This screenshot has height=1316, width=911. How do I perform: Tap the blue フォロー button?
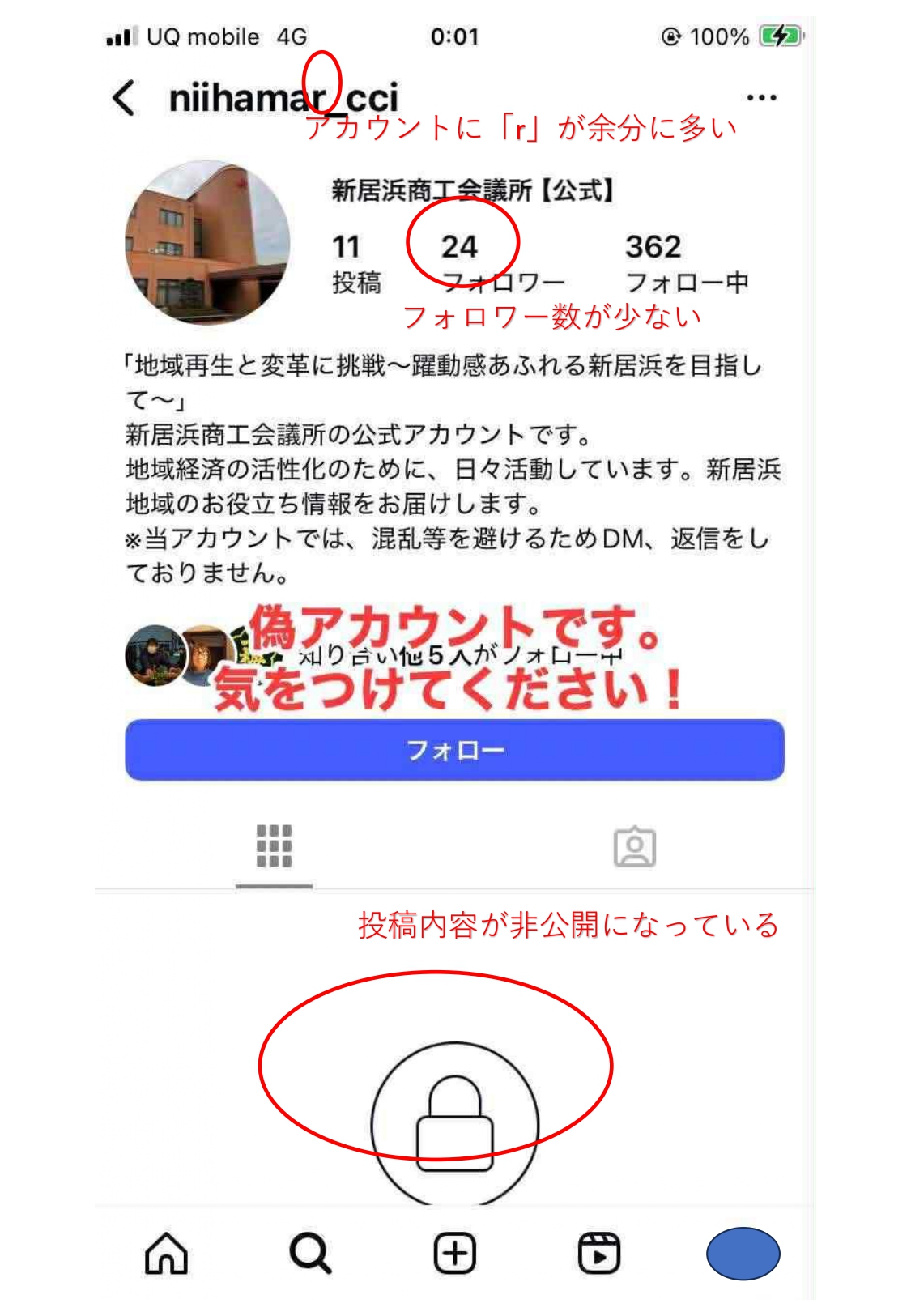[x=454, y=750]
